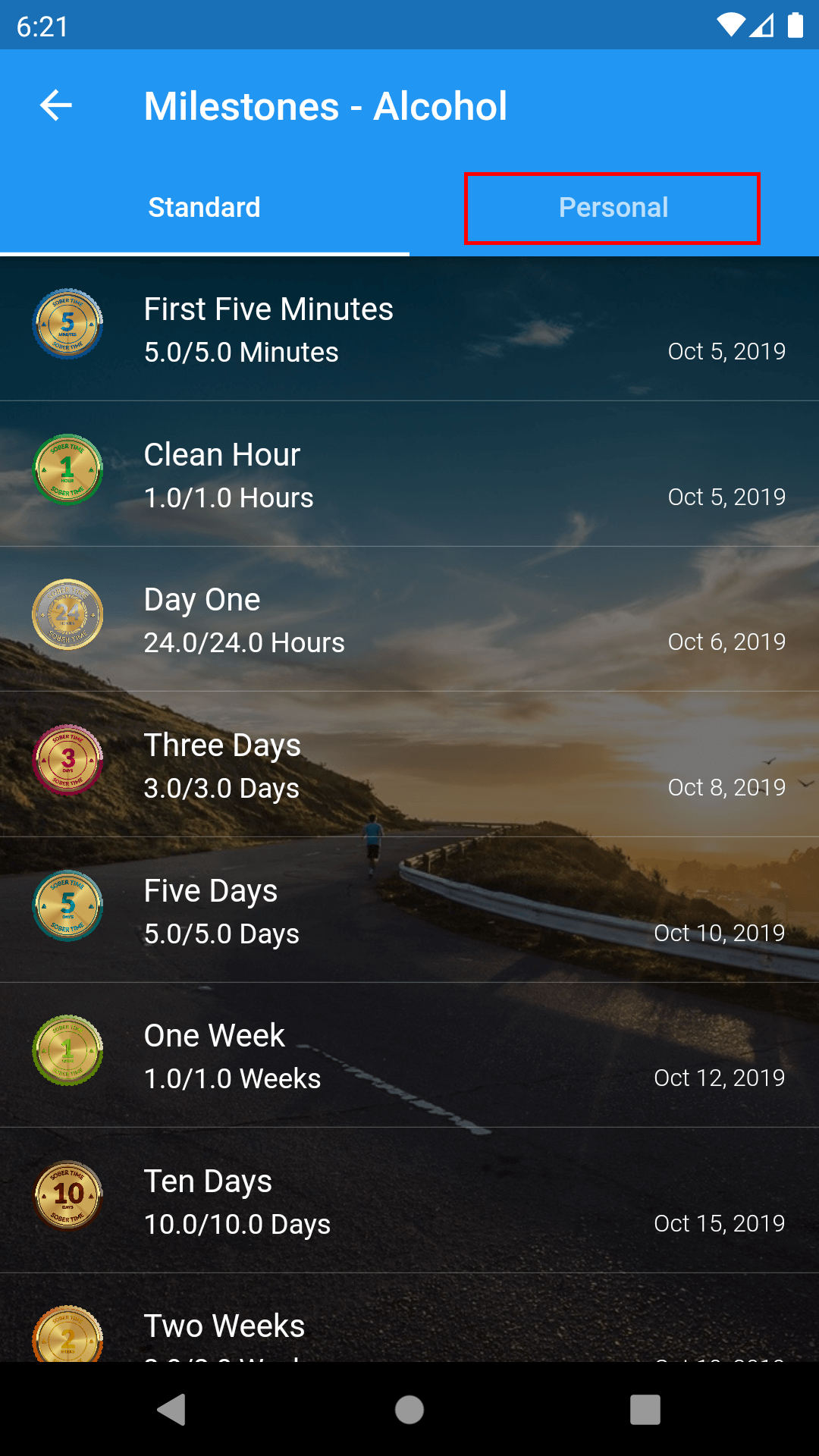Image resolution: width=819 pixels, height=1456 pixels.
Task: View the Five Days milestone
Action: point(409,911)
